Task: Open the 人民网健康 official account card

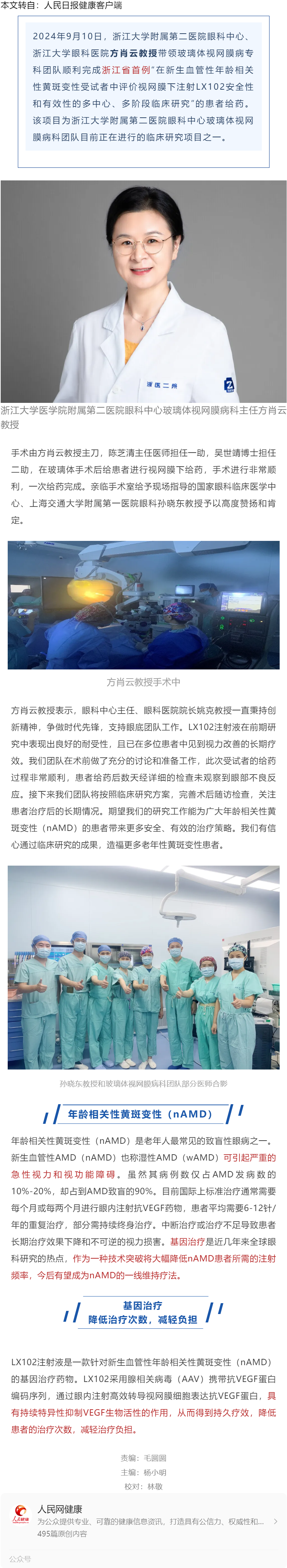Action: click(x=143, y=1520)
